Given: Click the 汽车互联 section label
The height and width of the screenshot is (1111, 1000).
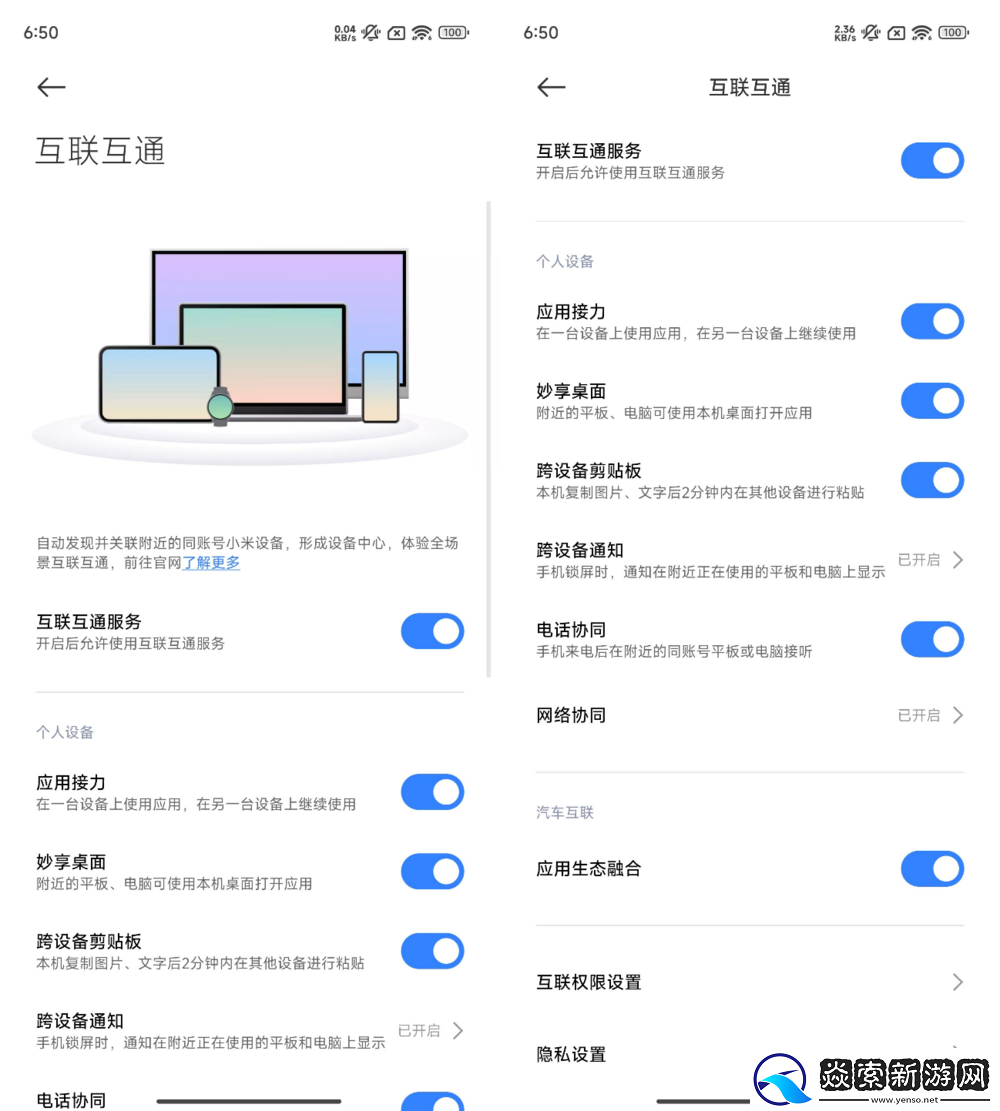Looking at the screenshot, I should (x=565, y=812).
